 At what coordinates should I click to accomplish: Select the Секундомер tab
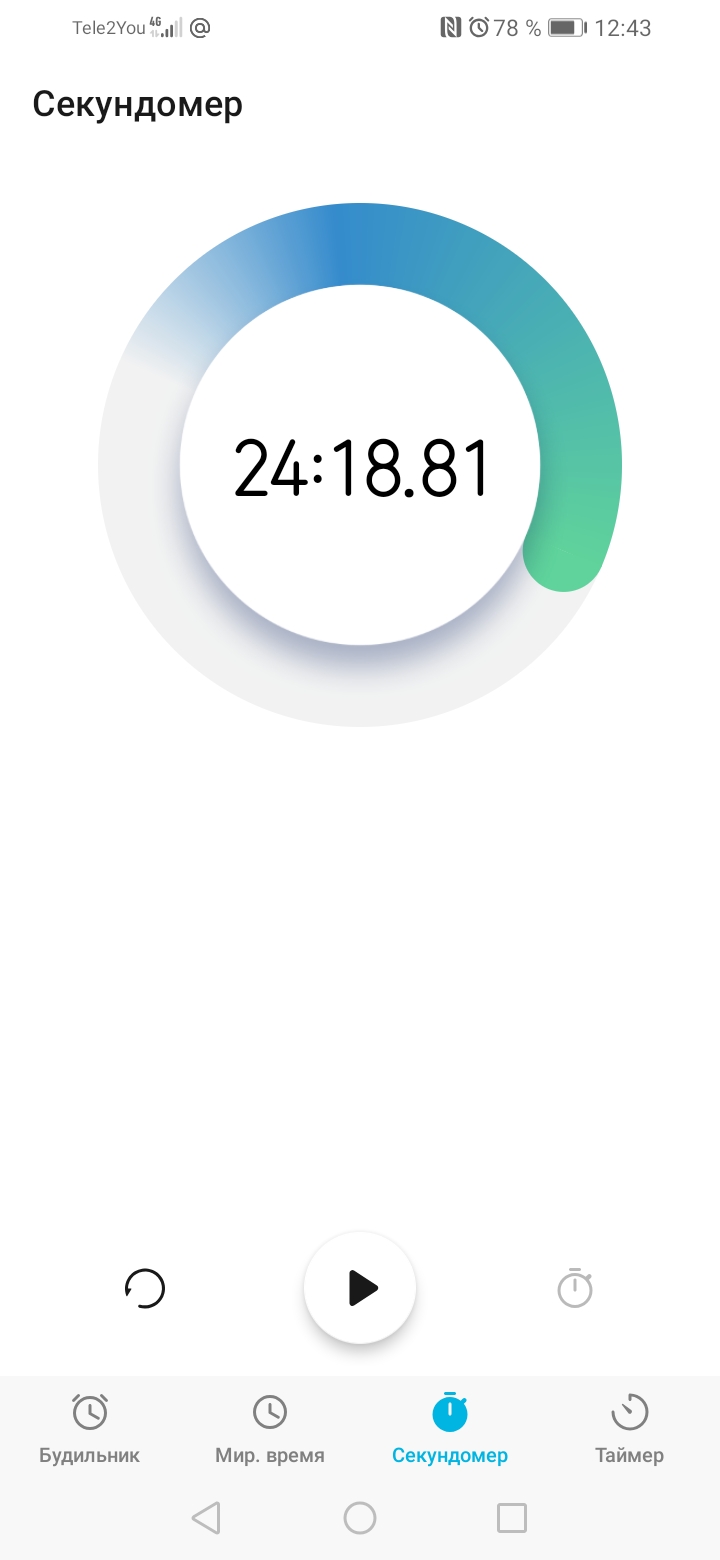450,1429
